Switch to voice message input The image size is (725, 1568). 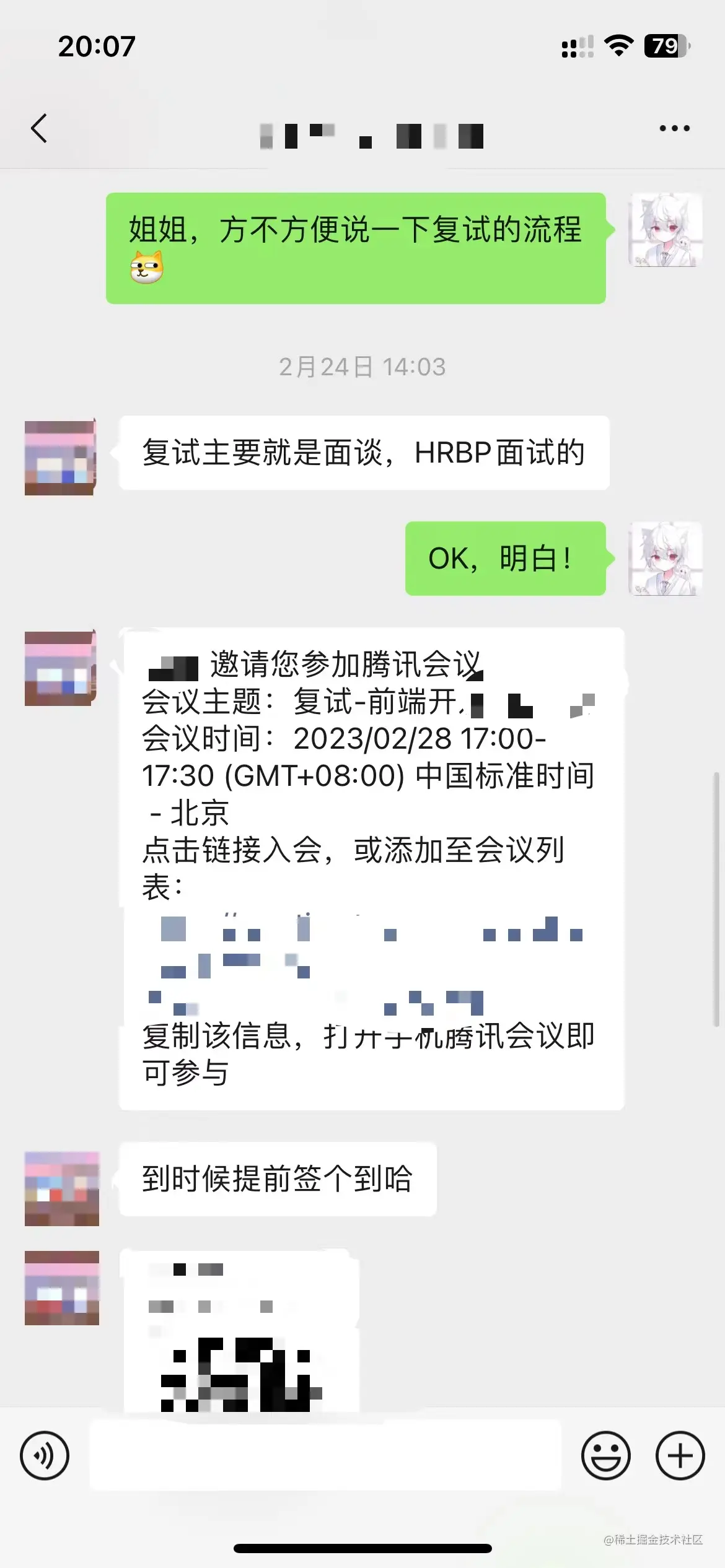(x=45, y=1455)
